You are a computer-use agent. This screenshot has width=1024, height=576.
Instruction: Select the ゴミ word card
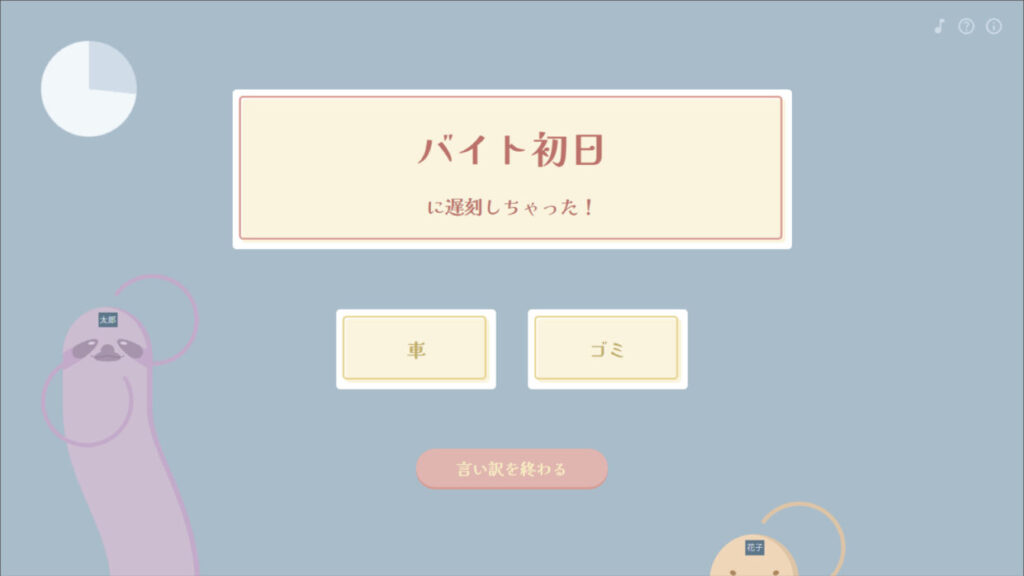point(607,349)
